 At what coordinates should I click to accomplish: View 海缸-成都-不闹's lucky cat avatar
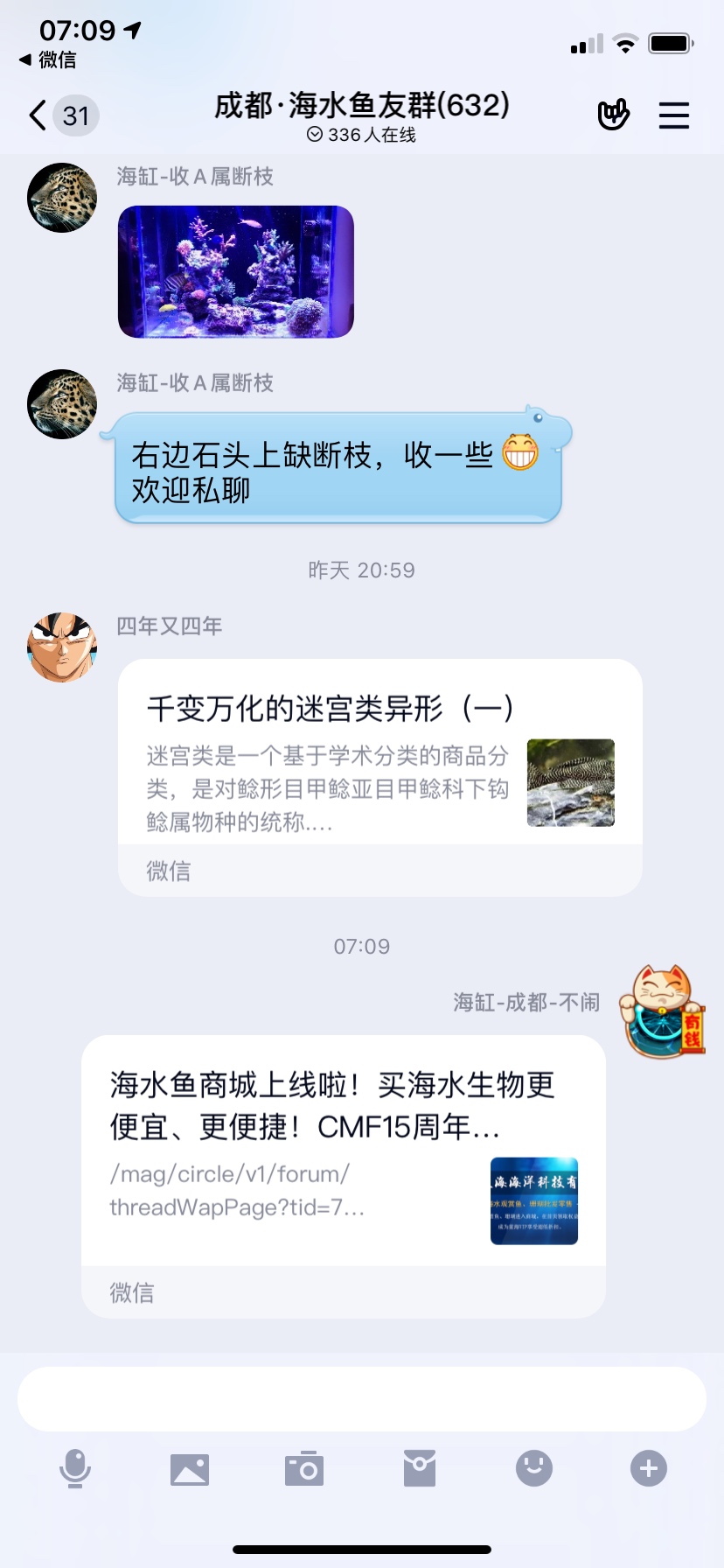tap(662, 1012)
